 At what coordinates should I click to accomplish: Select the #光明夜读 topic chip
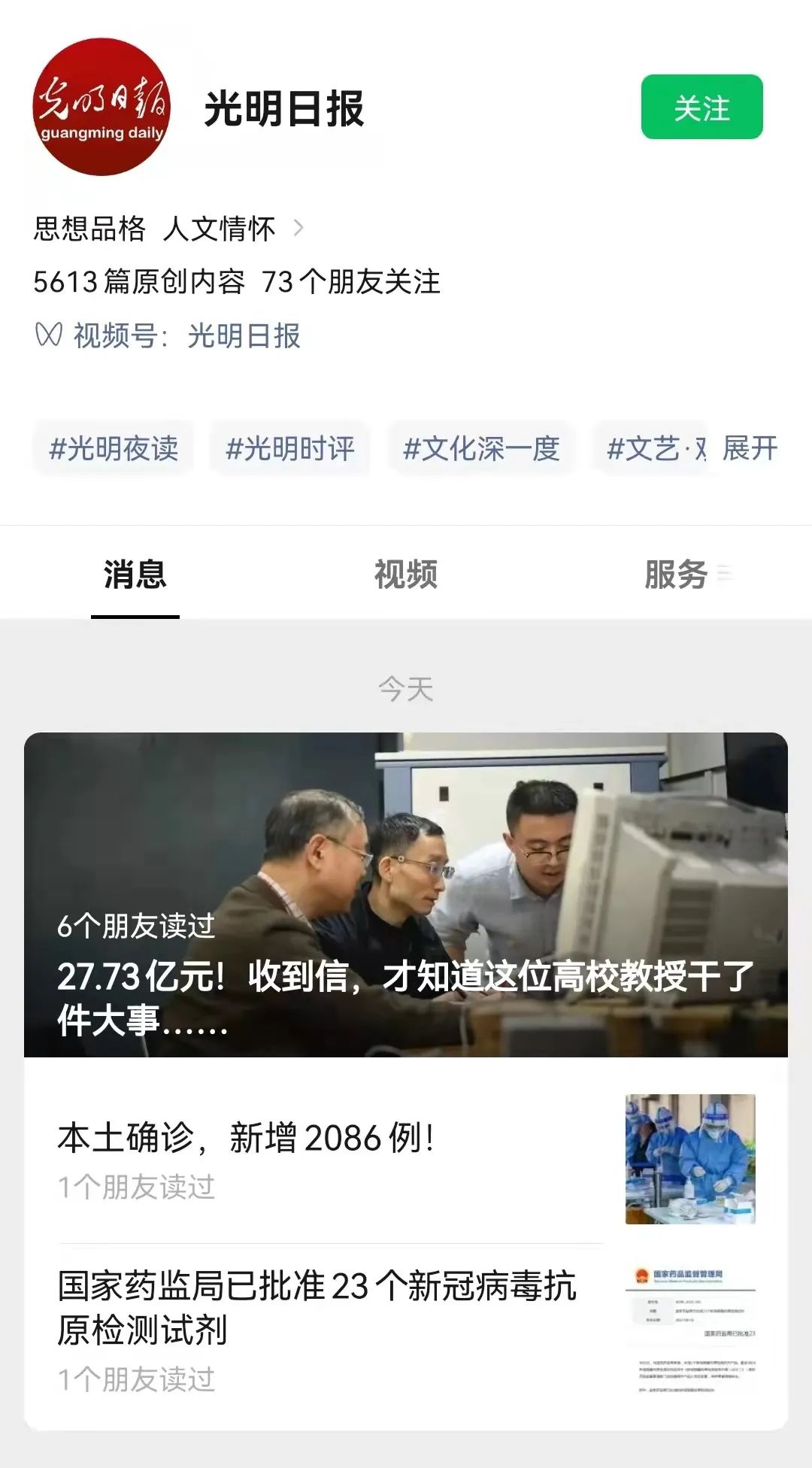click(x=114, y=449)
